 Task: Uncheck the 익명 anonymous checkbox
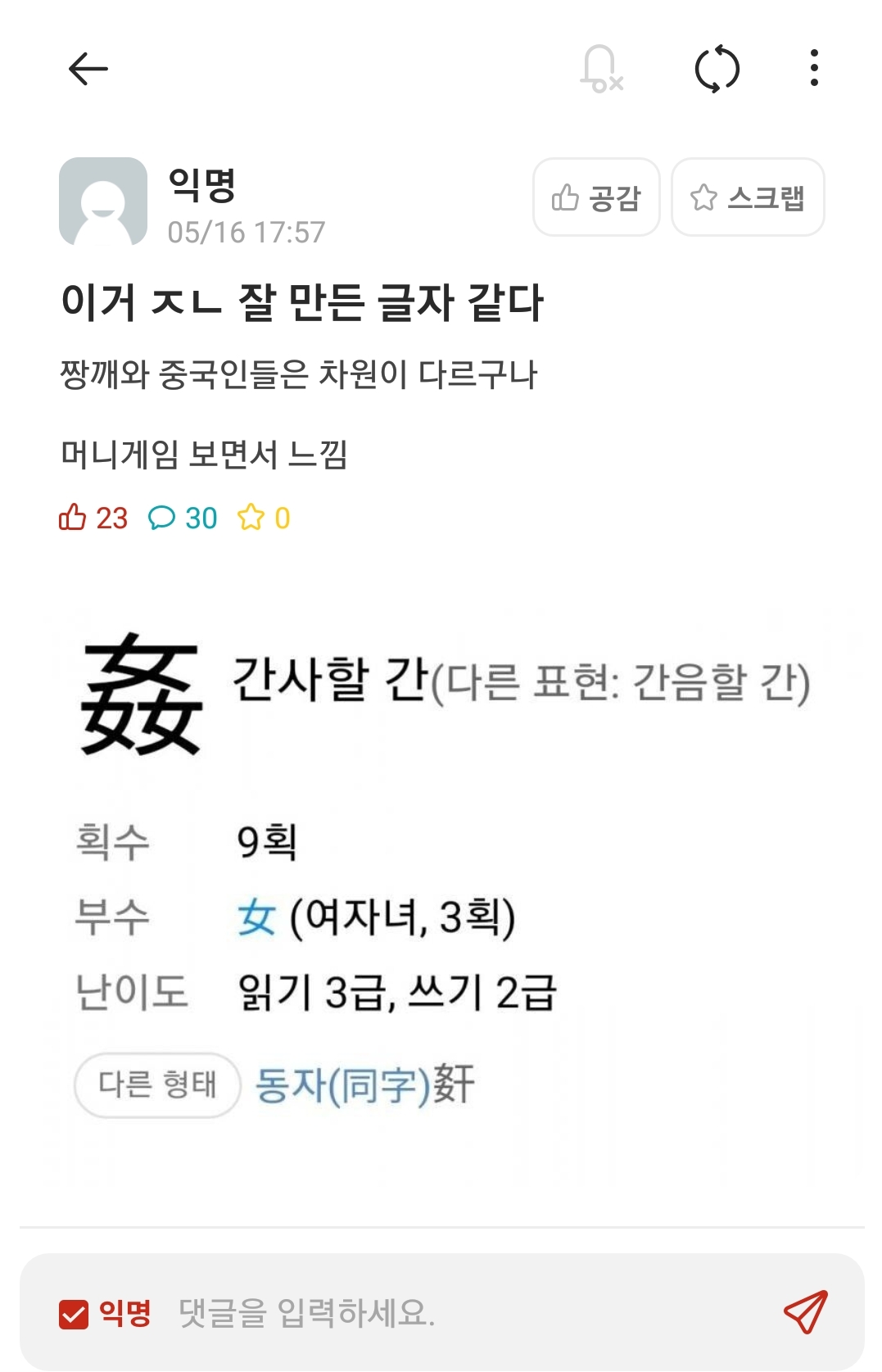(74, 1315)
